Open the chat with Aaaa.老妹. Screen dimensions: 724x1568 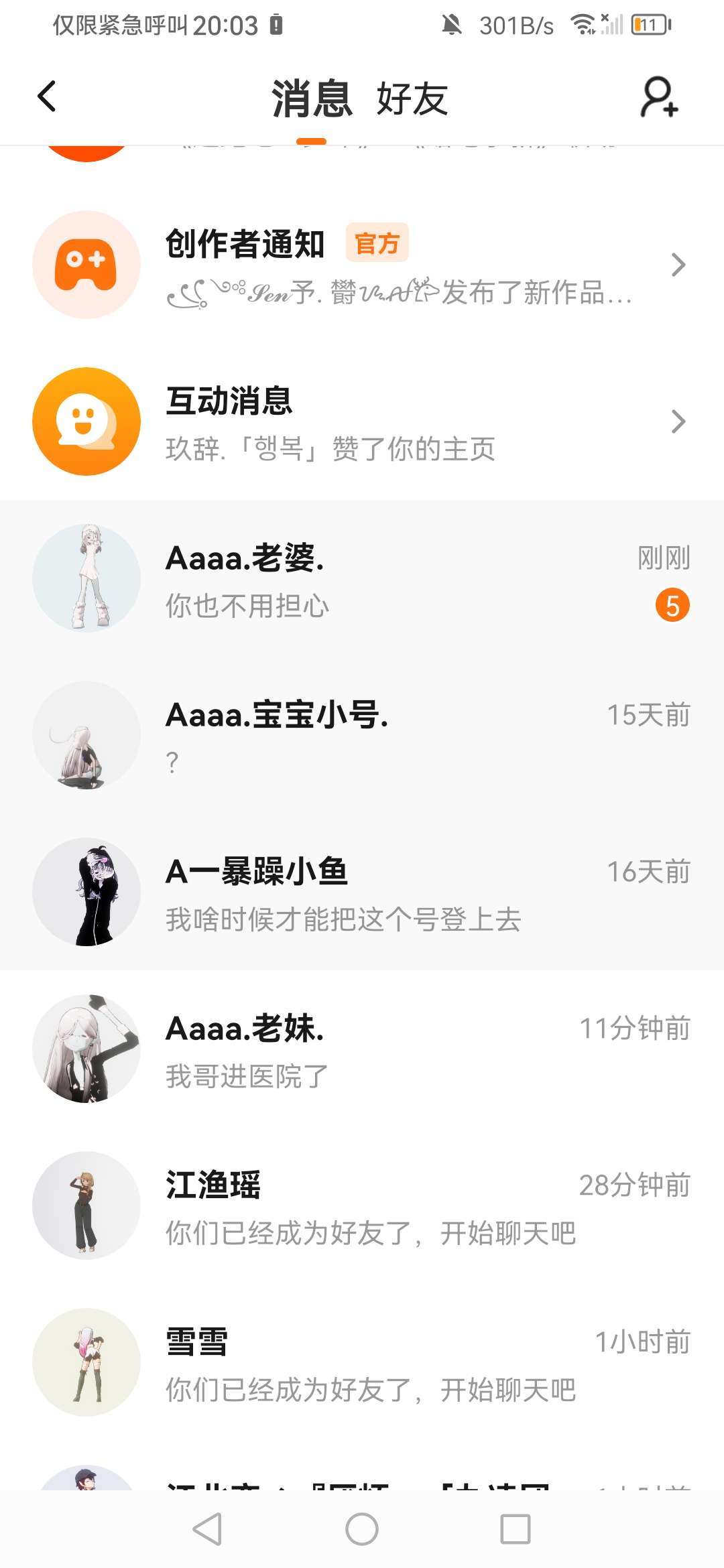click(362, 1049)
